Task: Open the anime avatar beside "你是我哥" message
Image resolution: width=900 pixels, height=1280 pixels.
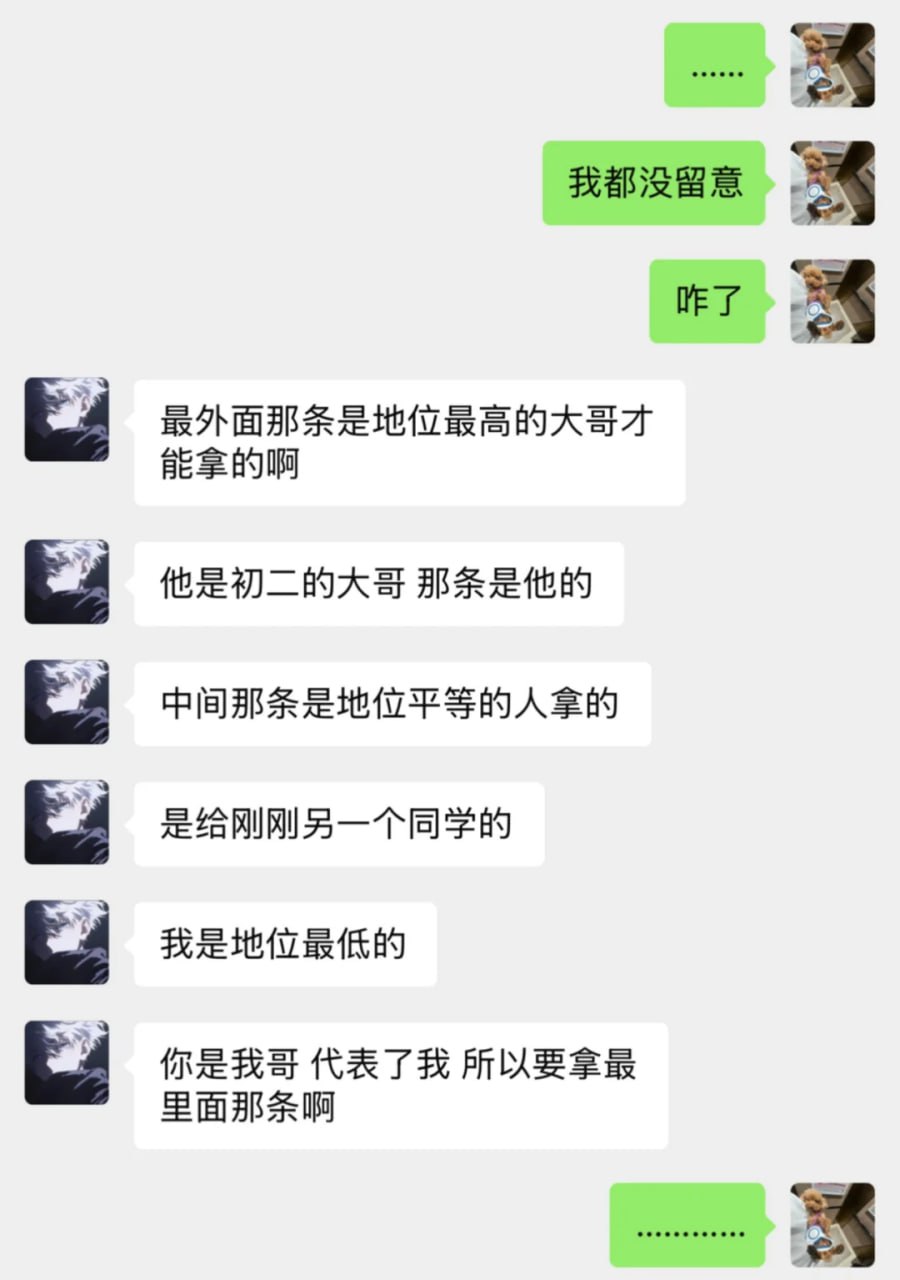Action: (x=66, y=1062)
